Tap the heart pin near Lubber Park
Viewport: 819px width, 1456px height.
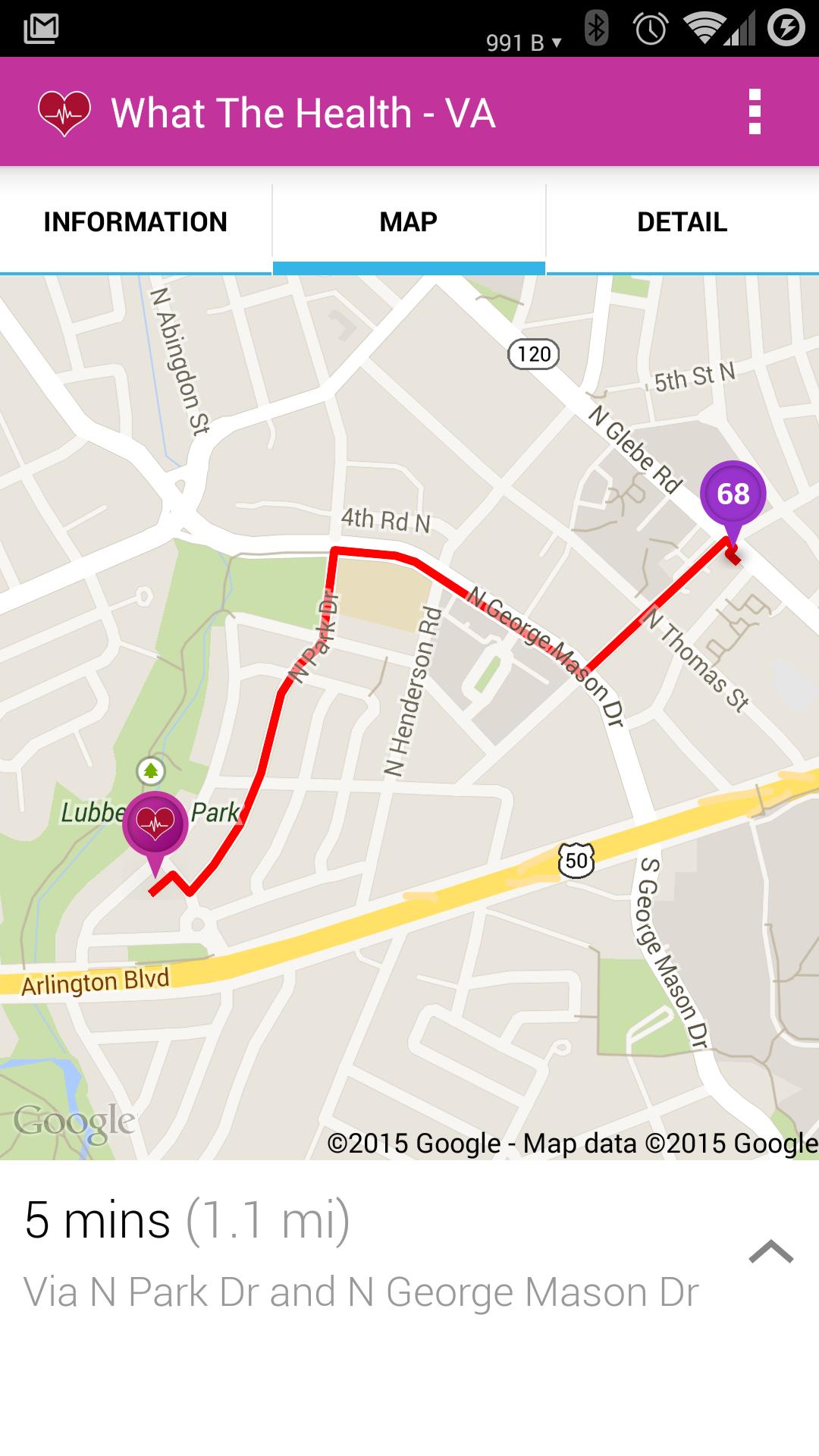(155, 824)
